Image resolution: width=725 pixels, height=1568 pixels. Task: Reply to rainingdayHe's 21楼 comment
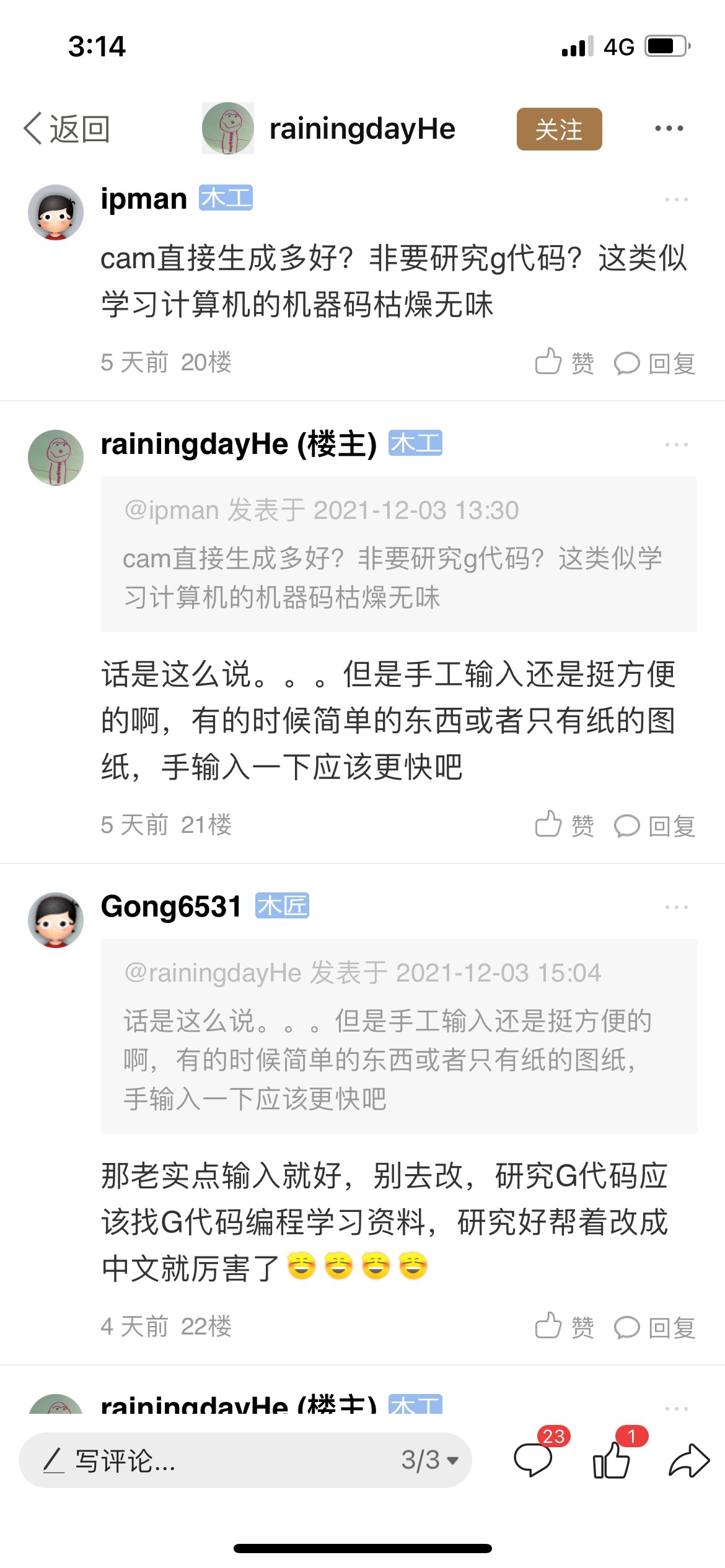[x=654, y=825]
